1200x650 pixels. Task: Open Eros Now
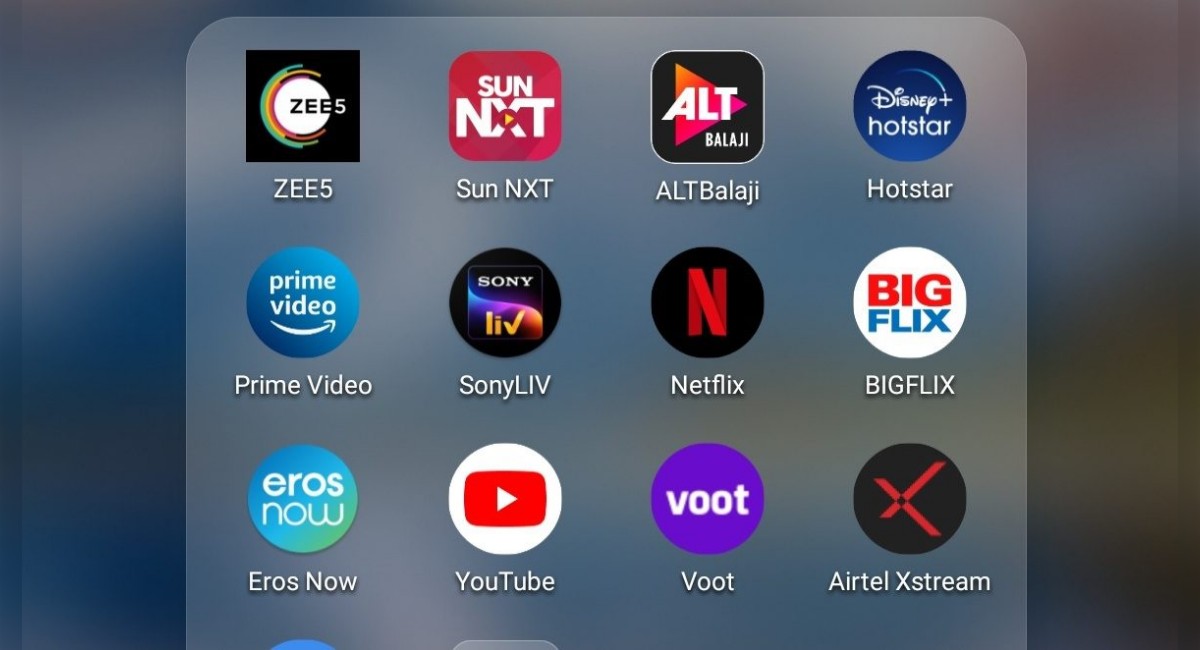tap(303, 499)
